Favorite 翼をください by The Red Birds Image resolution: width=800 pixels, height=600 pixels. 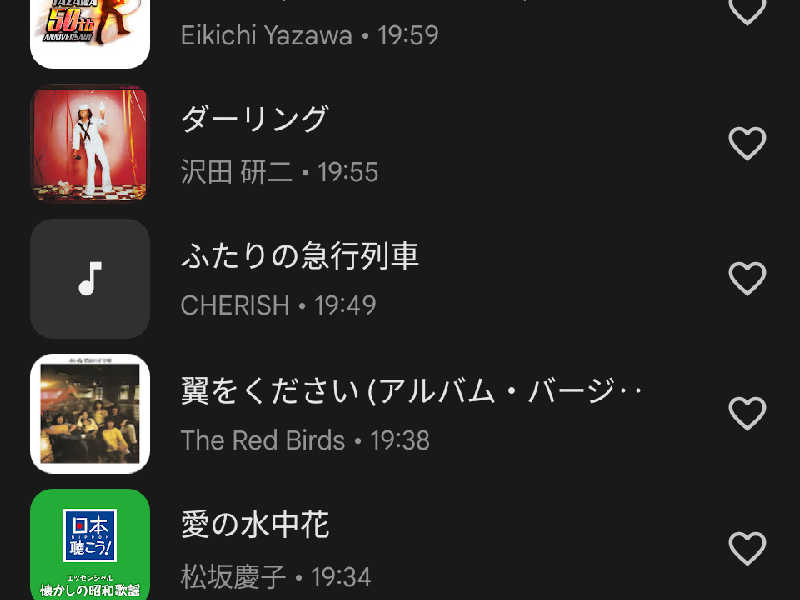(747, 413)
